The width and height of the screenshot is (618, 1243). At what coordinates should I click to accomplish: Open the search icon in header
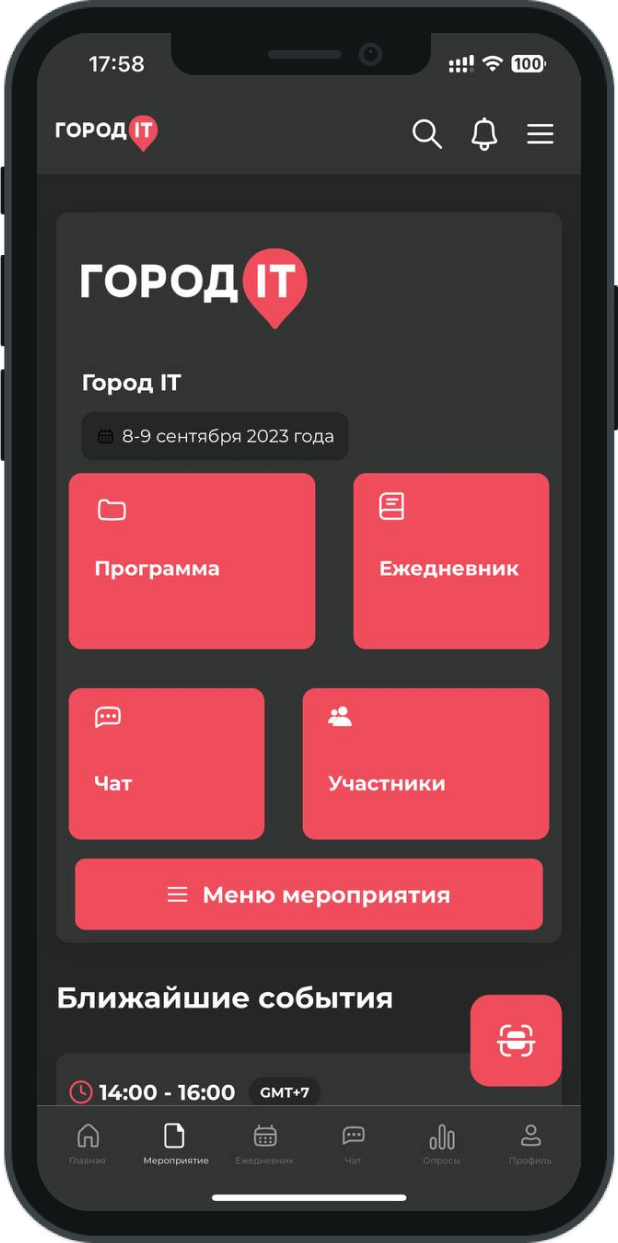[427, 134]
